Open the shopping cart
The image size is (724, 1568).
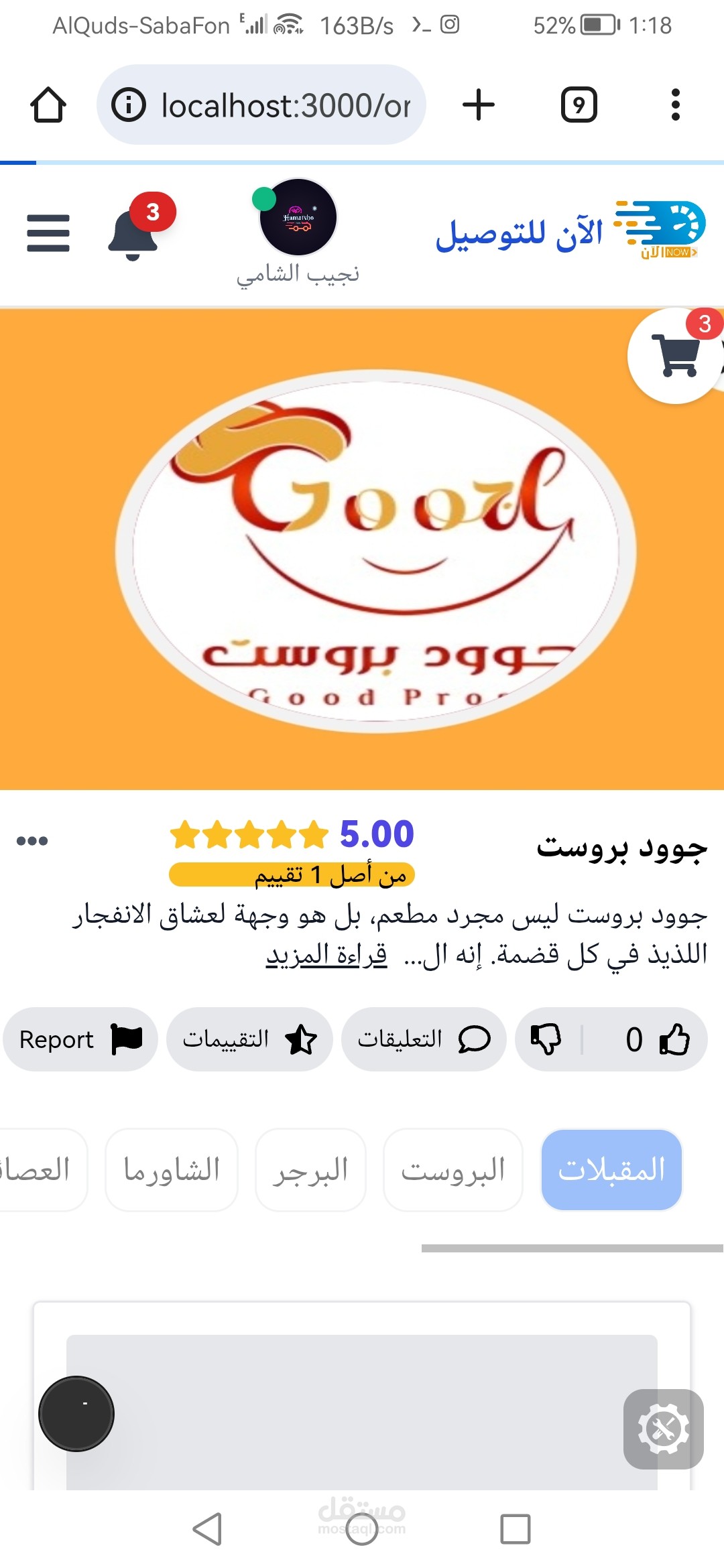click(677, 355)
